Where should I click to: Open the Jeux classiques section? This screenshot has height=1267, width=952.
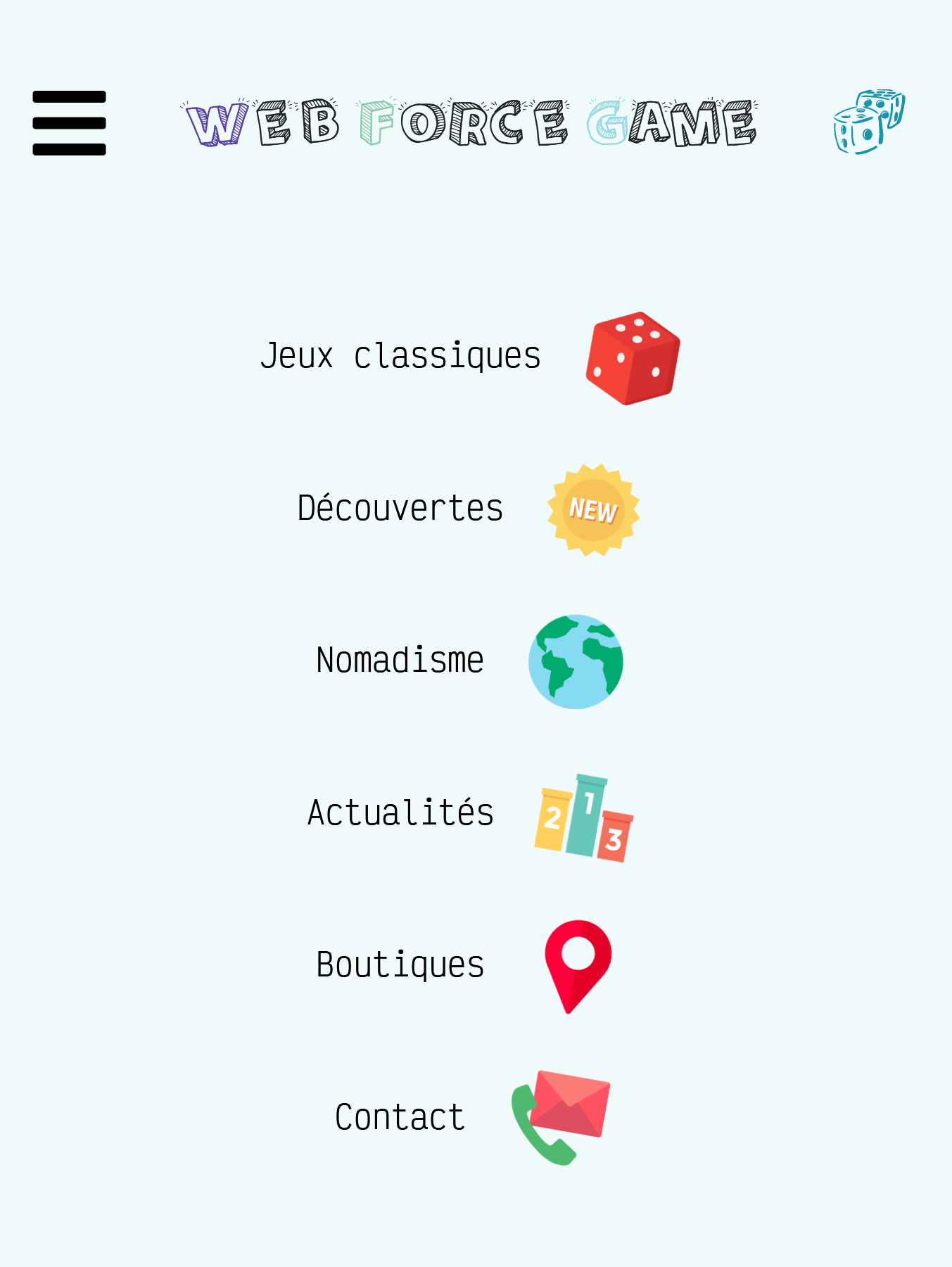[400, 356]
